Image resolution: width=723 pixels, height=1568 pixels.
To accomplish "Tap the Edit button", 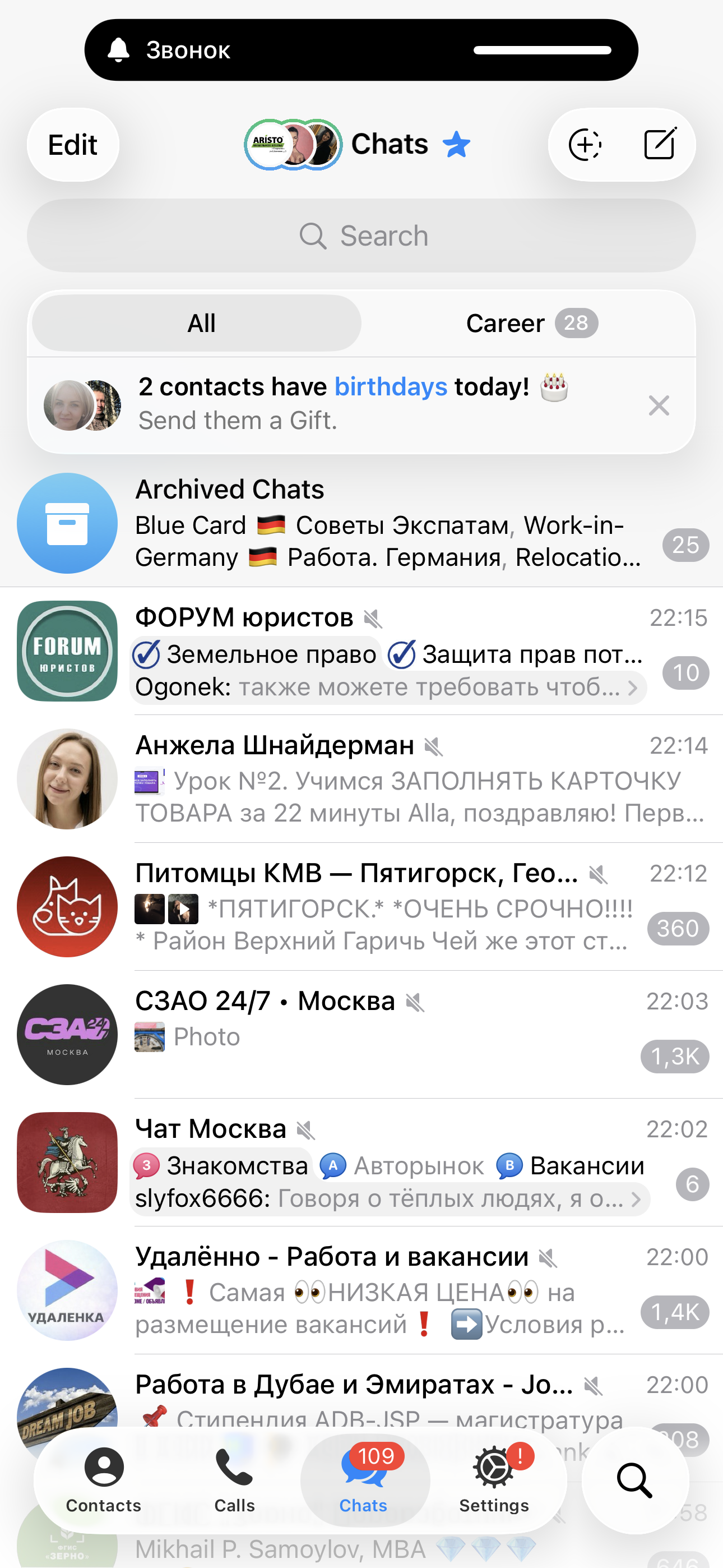I will 72,145.
